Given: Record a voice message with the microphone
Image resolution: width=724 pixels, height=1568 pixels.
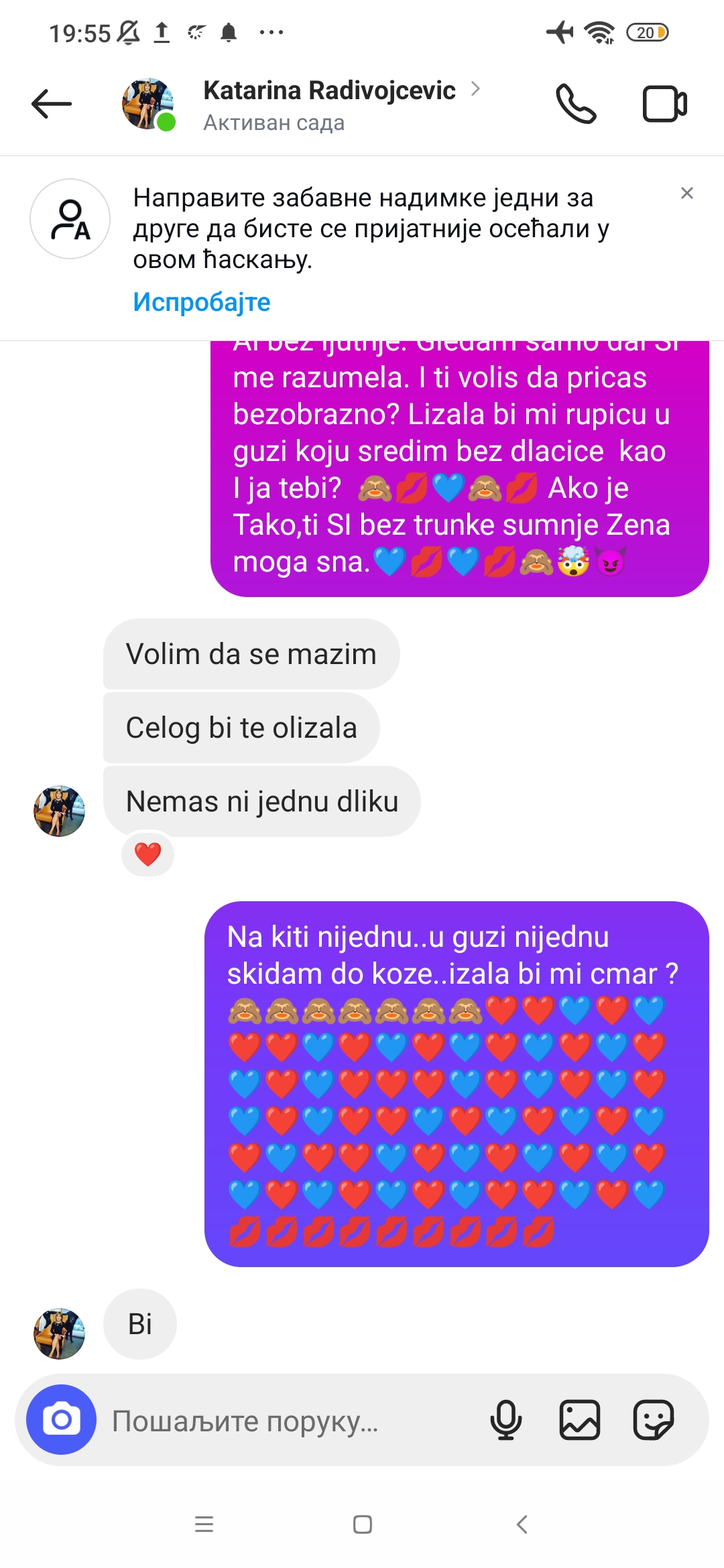Looking at the screenshot, I should (506, 1420).
